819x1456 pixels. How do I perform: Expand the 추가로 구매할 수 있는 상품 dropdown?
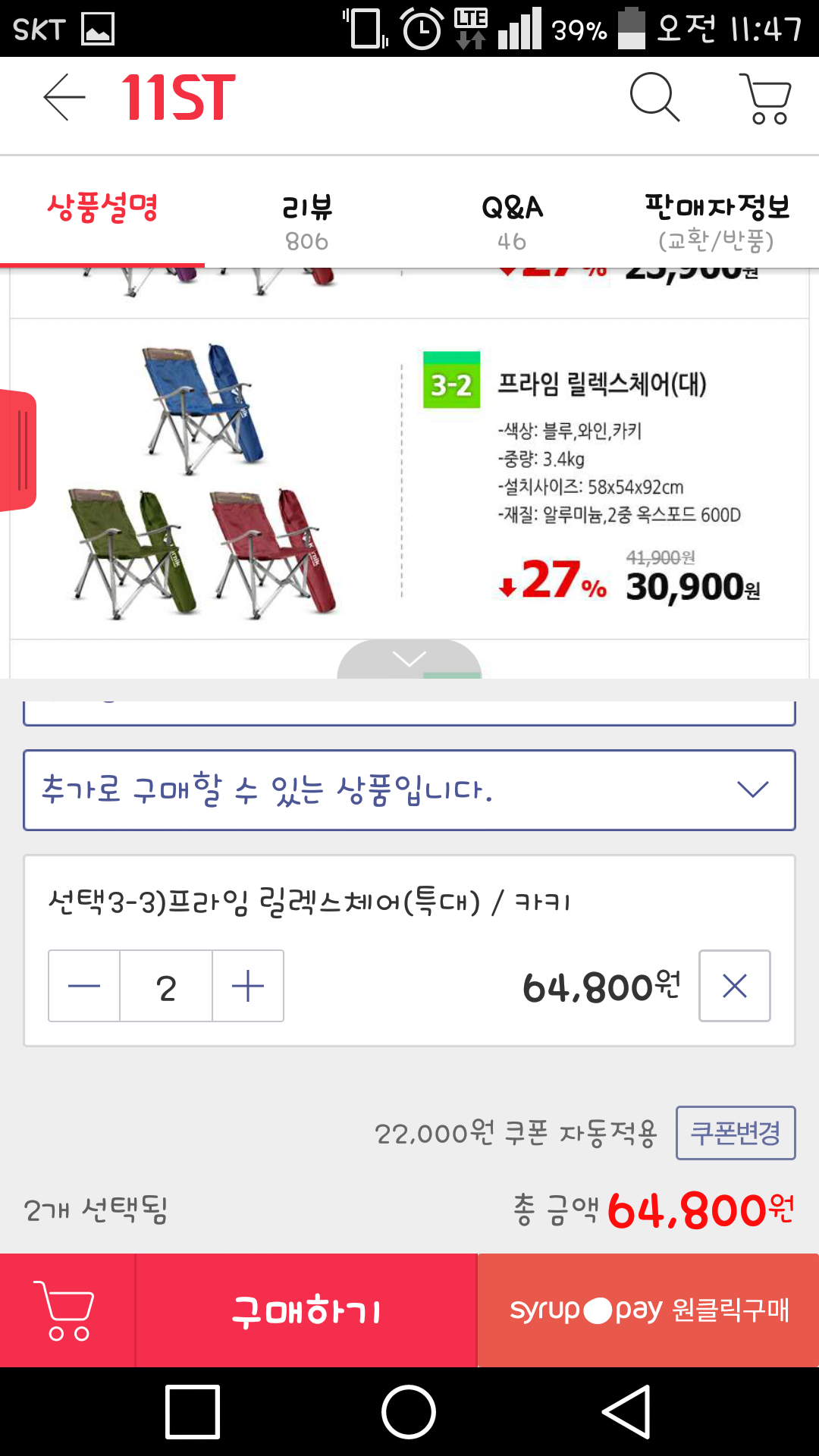click(409, 790)
